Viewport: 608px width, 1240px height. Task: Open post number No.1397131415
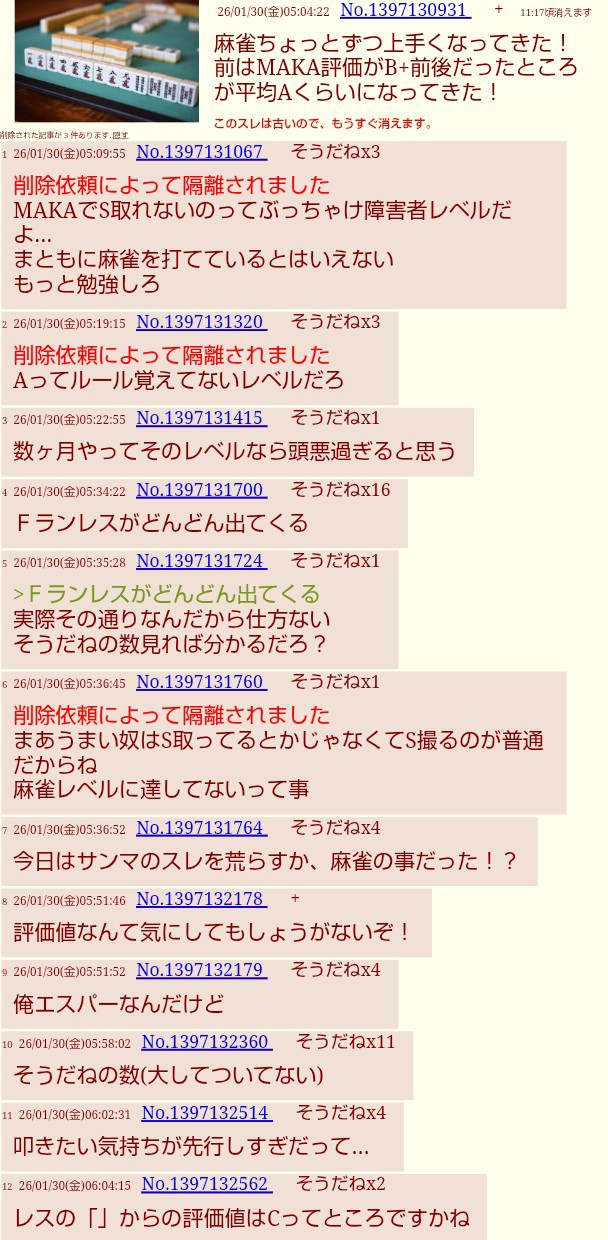200,418
